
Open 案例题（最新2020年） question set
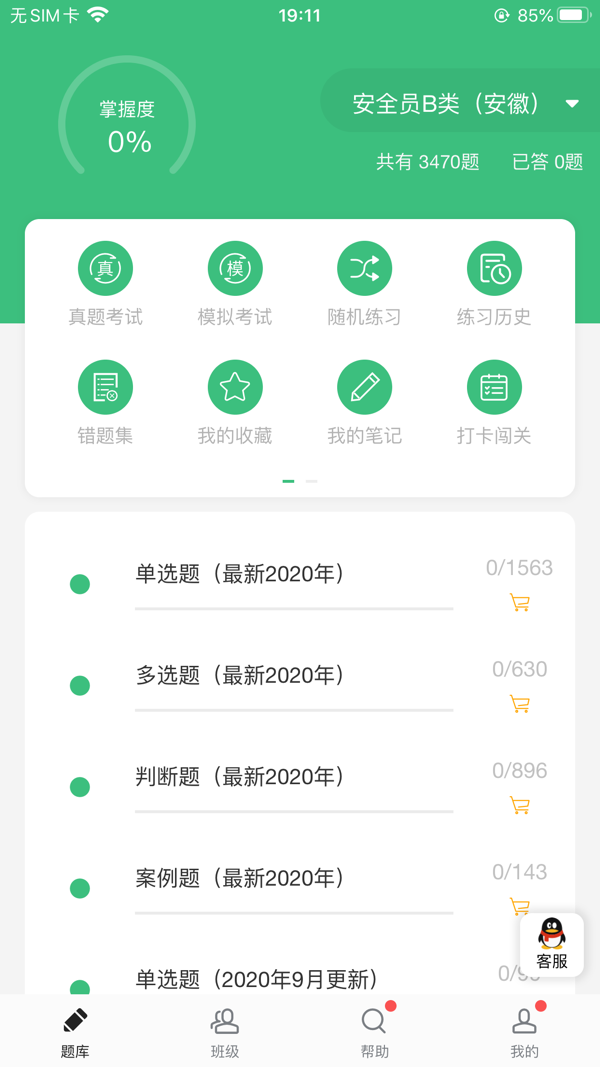[x=240, y=879]
